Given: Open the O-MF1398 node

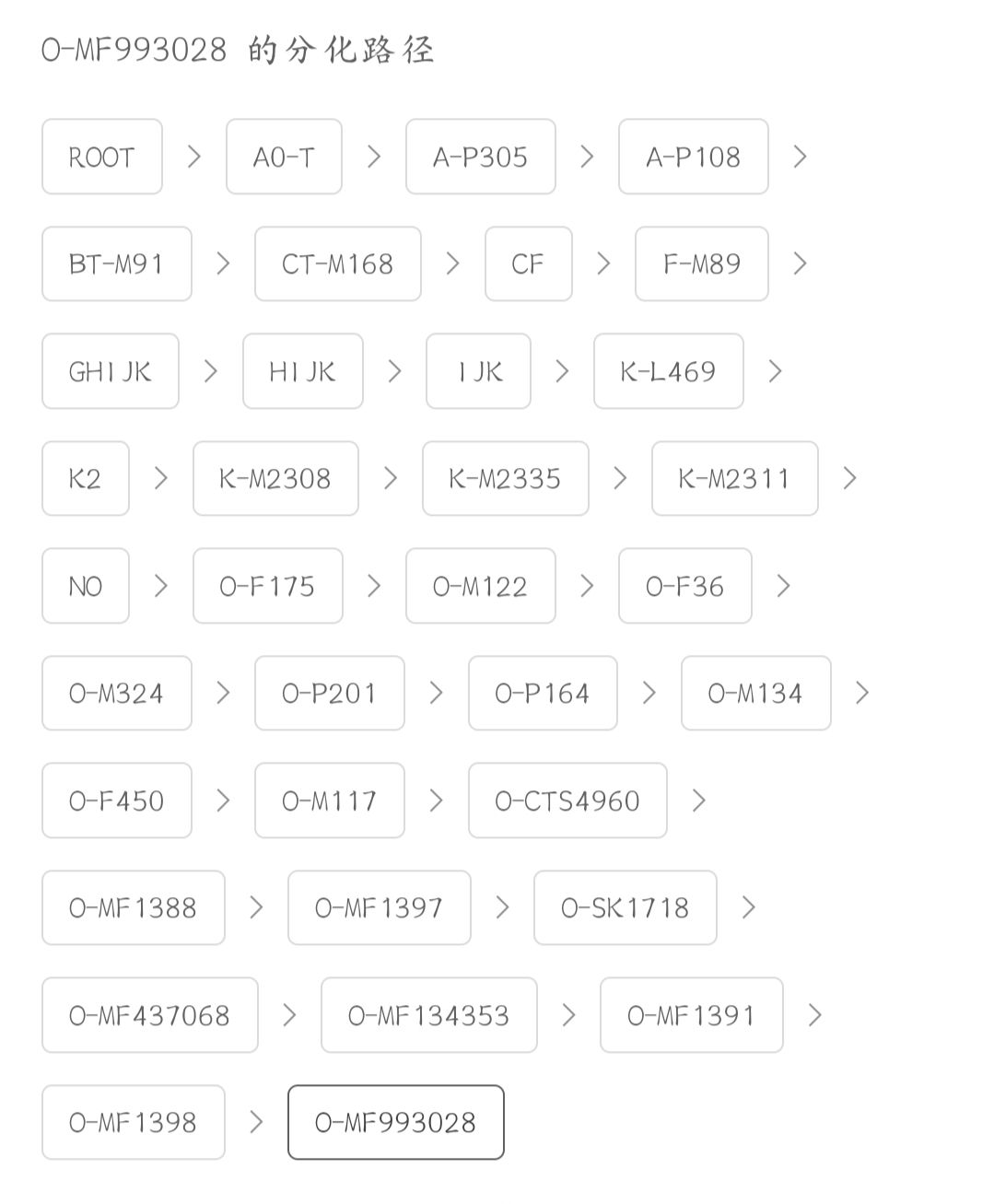Looking at the screenshot, I should (133, 1123).
